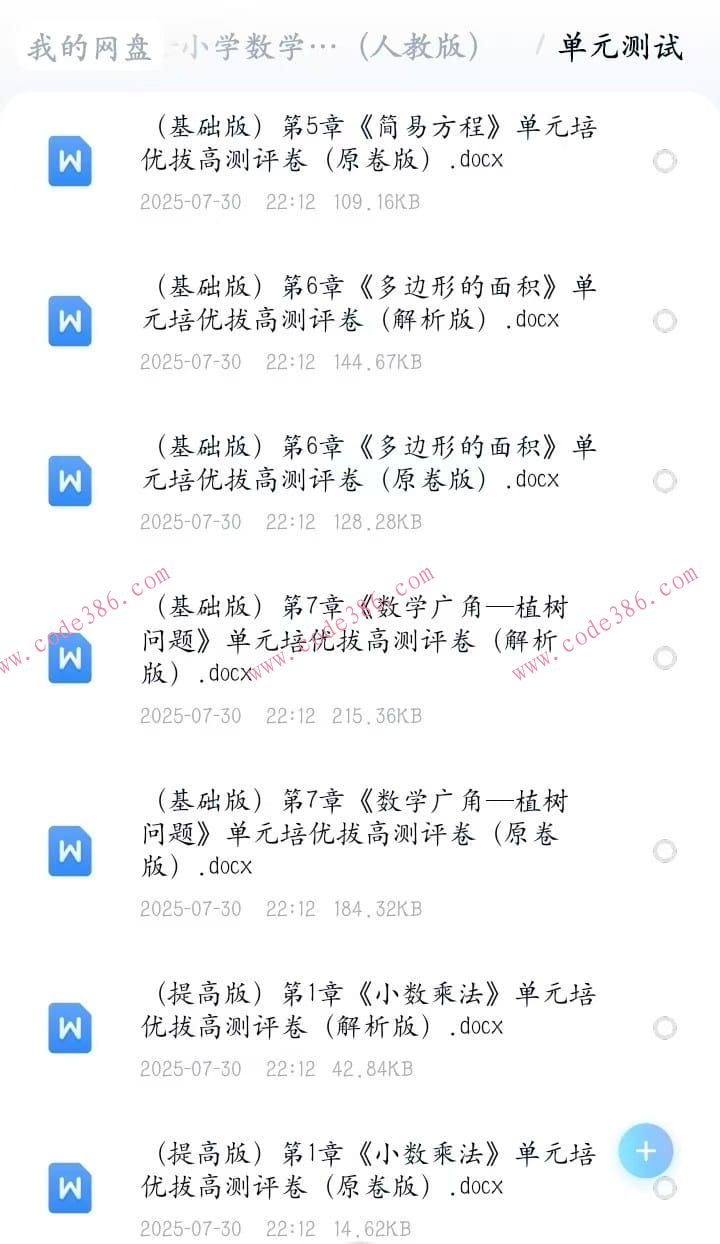720x1244 pixels.
Task: Select the circle for 第6章 解析版 file
Action: 663,320
